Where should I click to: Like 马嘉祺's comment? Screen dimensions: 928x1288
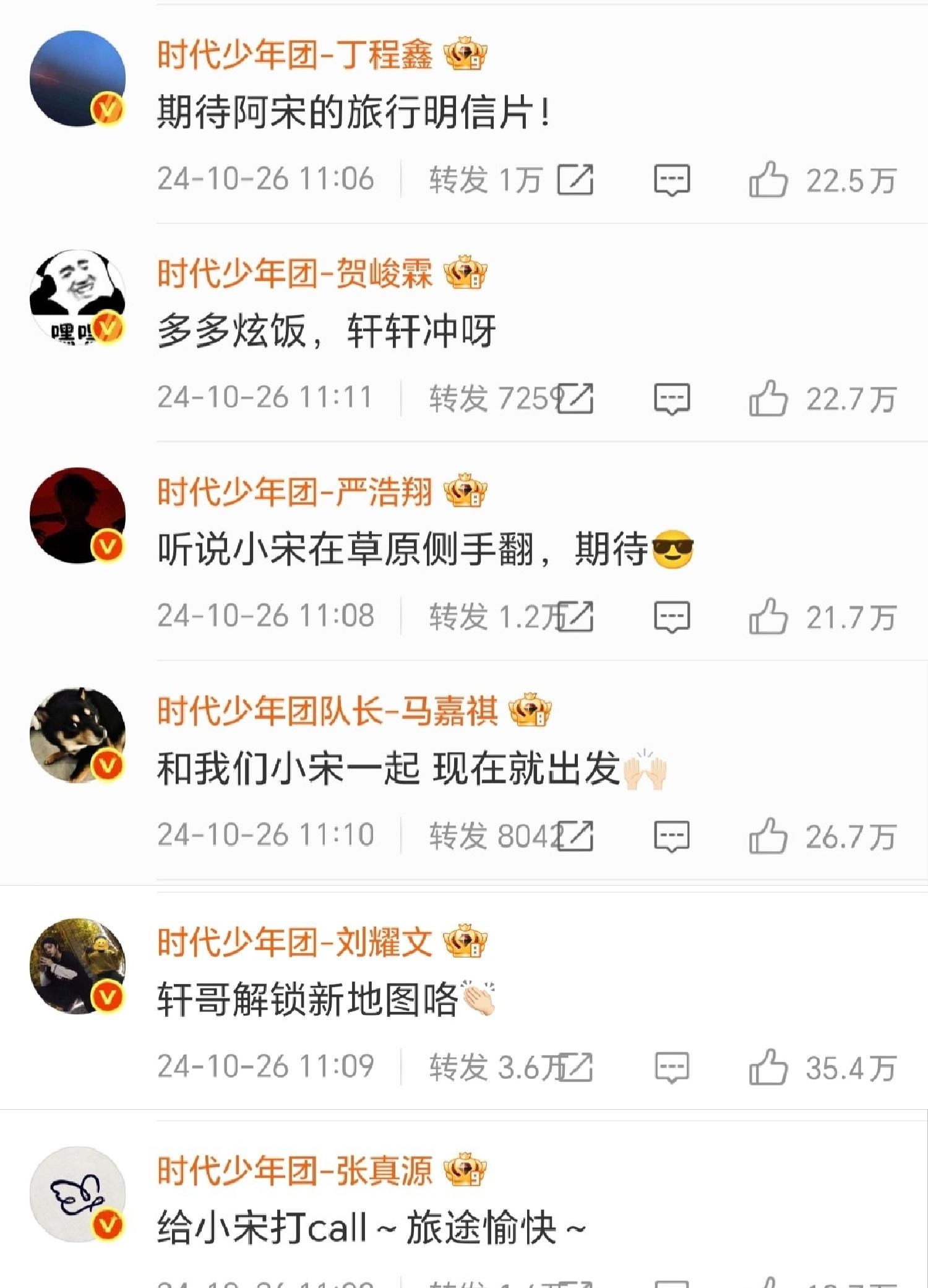click(768, 836)
